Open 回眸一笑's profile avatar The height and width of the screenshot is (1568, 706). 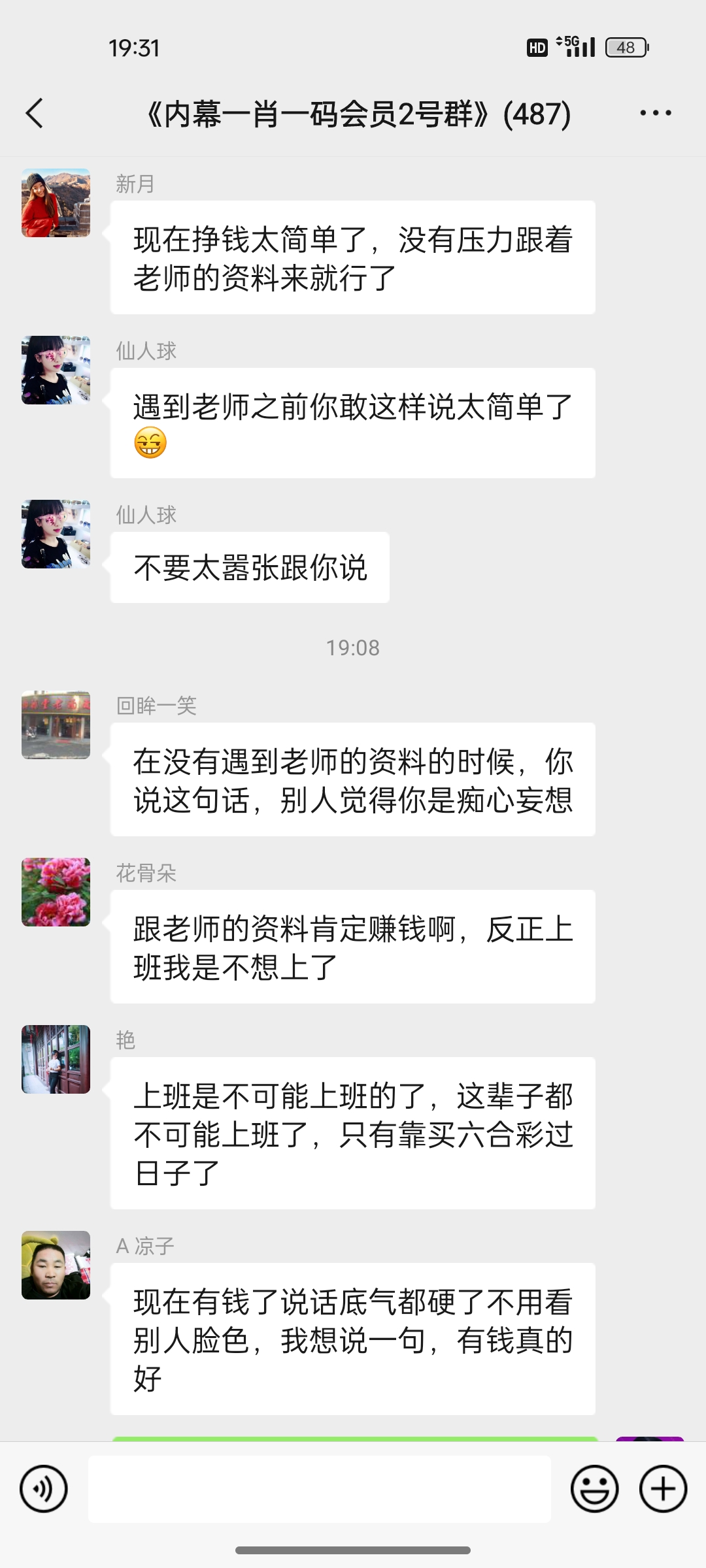click(56, 725)
